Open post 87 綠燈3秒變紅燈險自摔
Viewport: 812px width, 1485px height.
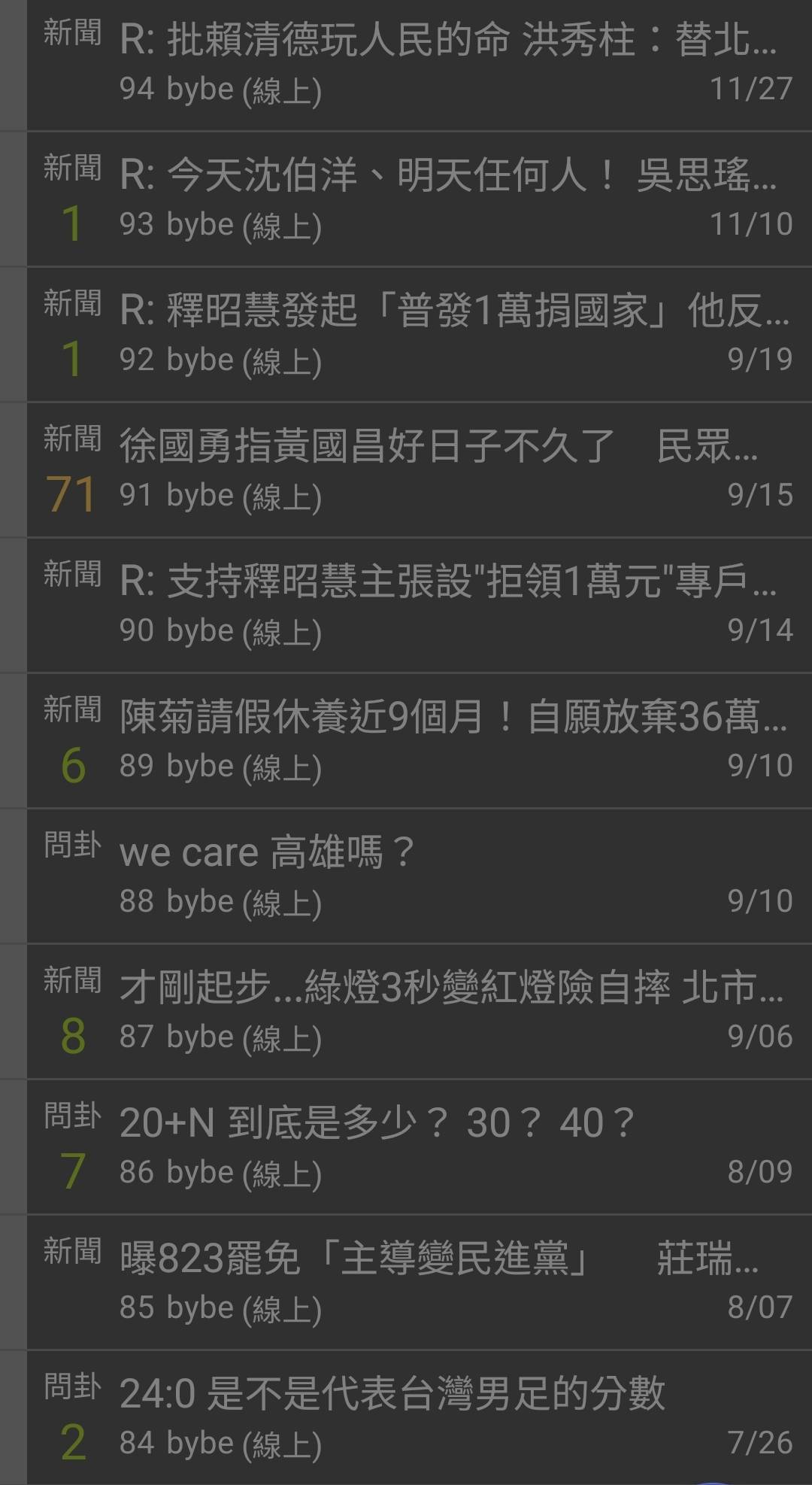tap(451, 988)
